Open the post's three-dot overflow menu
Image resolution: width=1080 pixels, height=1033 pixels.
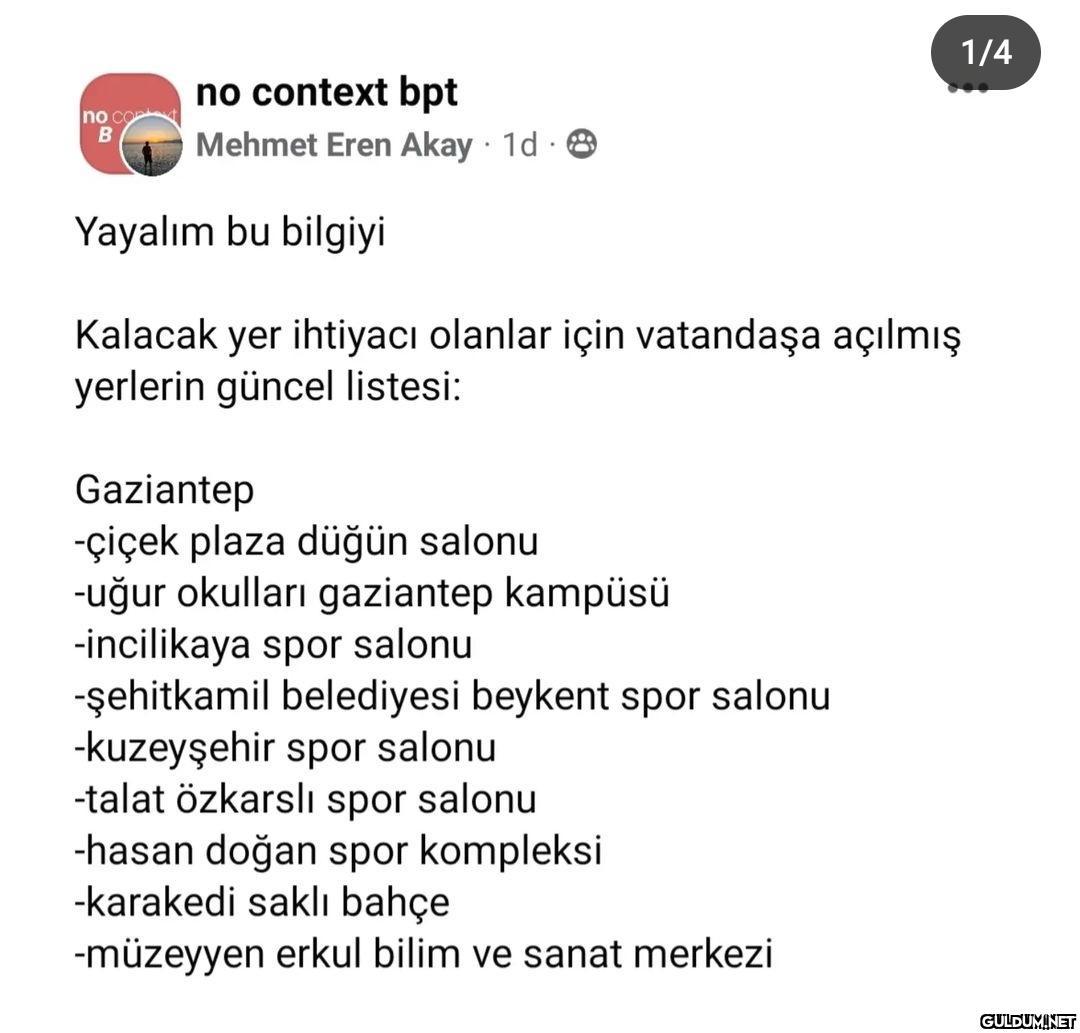click(x=967, y=89)
